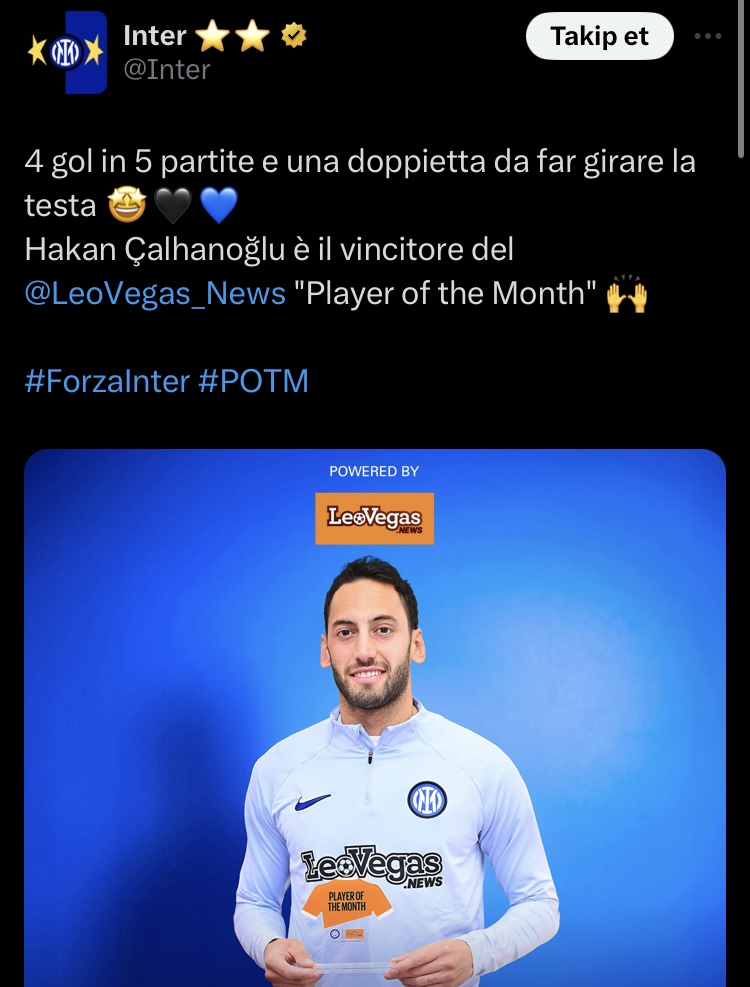Tap the Takip et follow button
750x987 pixels.
599,37
